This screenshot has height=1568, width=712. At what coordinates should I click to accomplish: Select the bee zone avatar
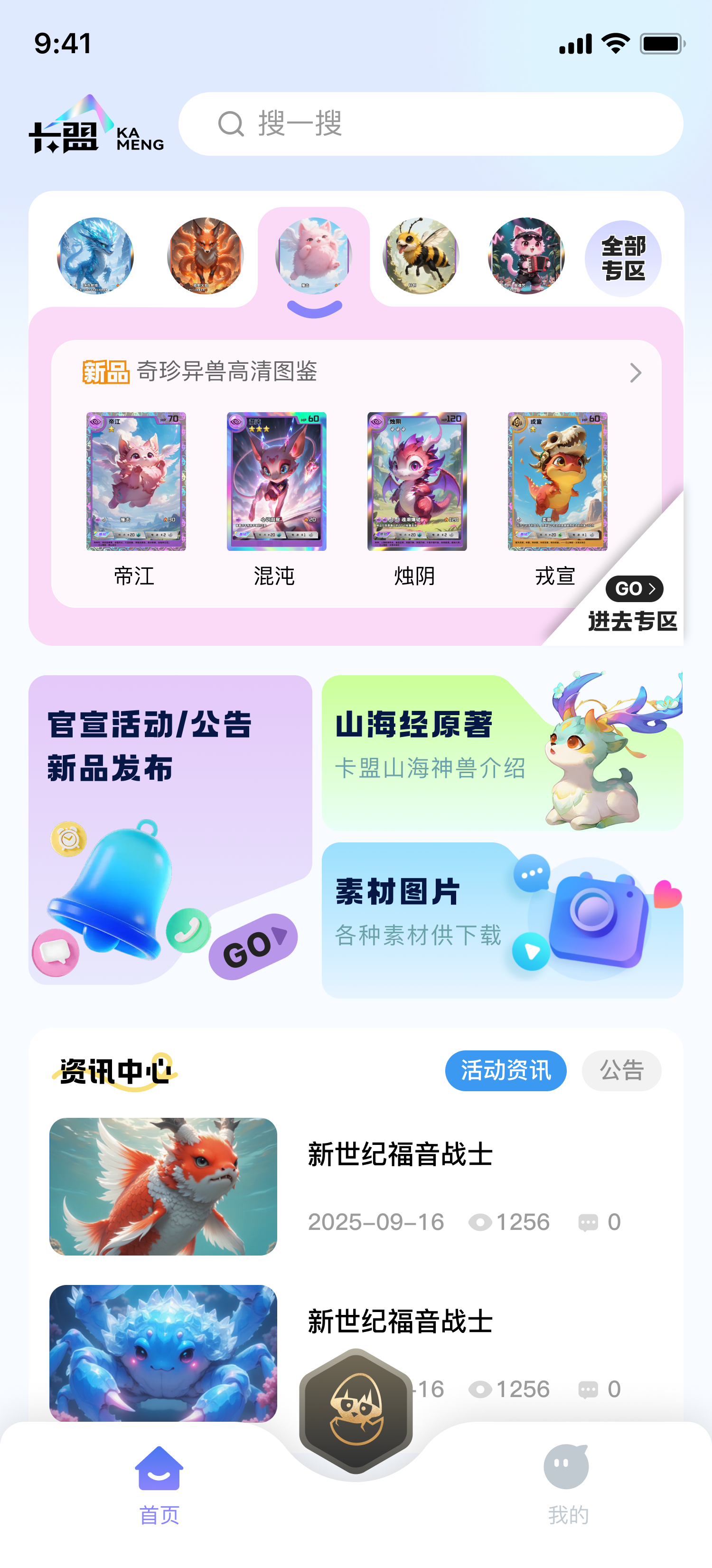(421, 256)
